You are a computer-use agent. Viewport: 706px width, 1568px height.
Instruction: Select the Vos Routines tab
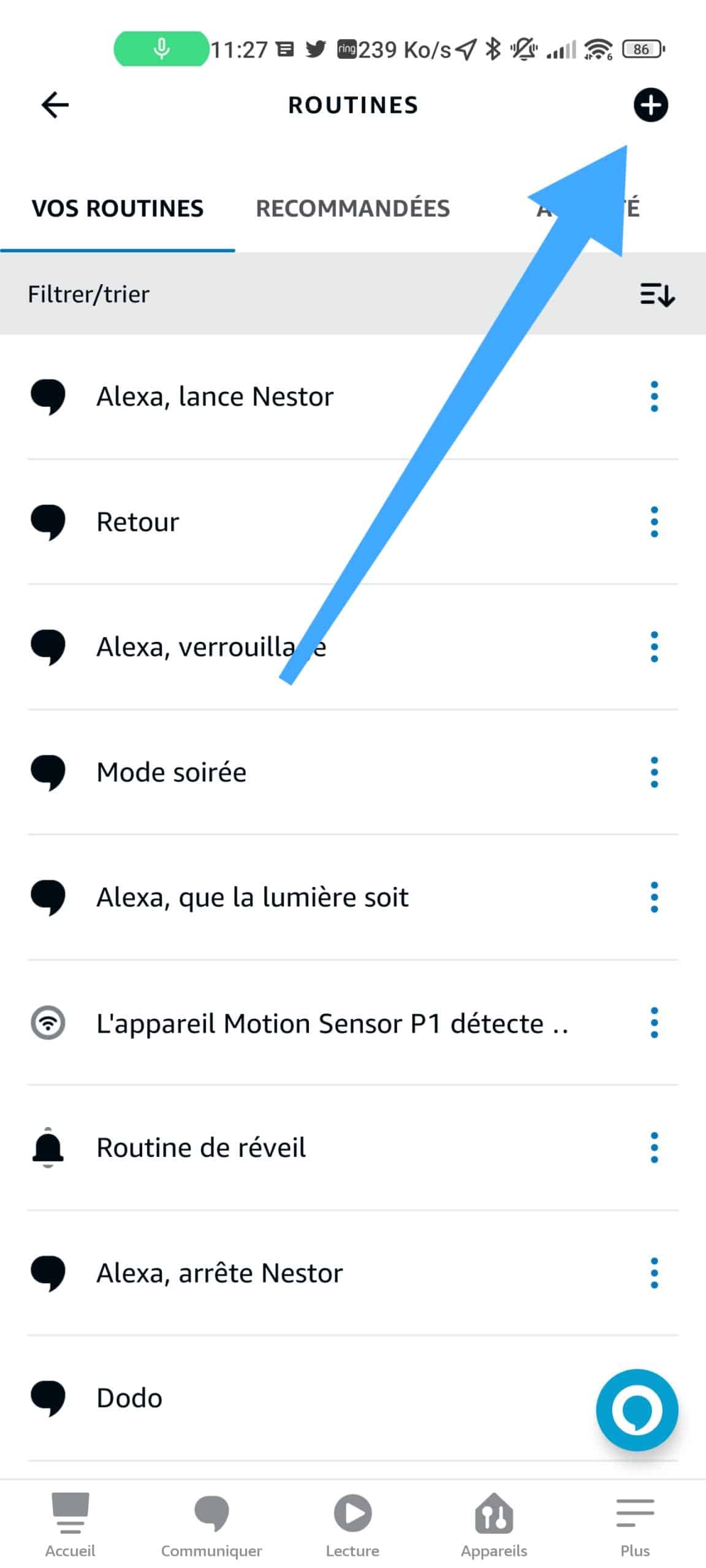click(118, 208)
